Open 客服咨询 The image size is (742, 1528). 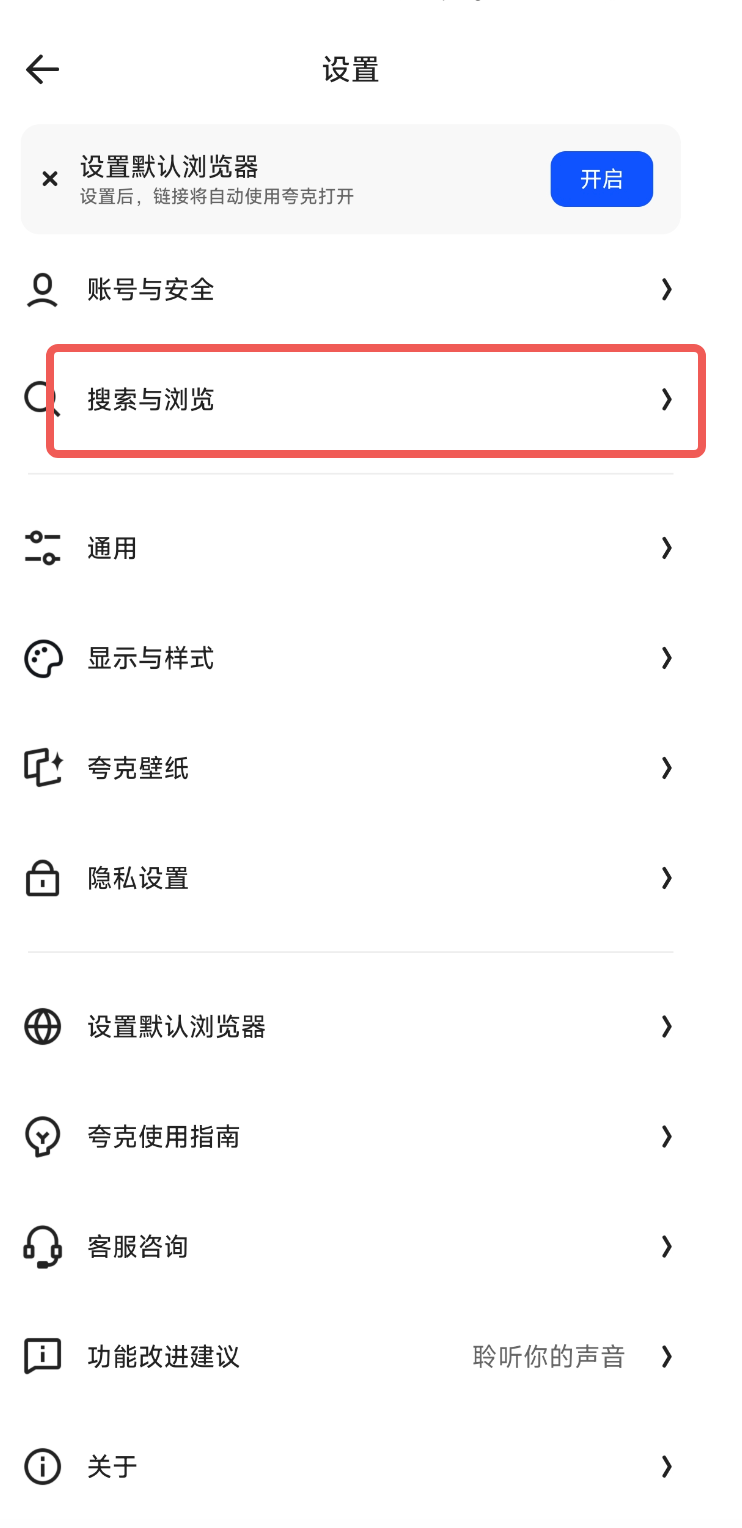point(350,1247)
